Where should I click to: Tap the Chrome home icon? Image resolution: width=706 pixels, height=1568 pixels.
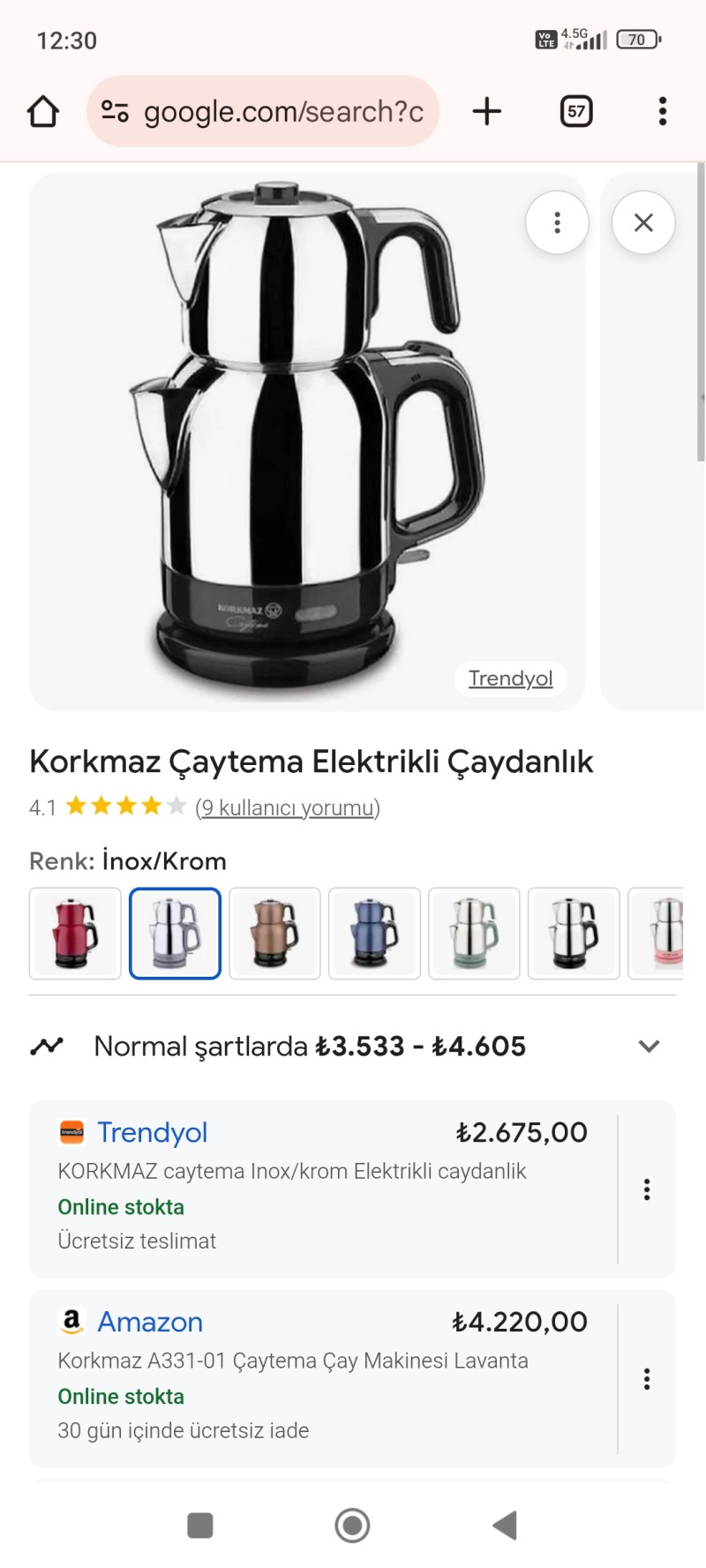[42, 111]
